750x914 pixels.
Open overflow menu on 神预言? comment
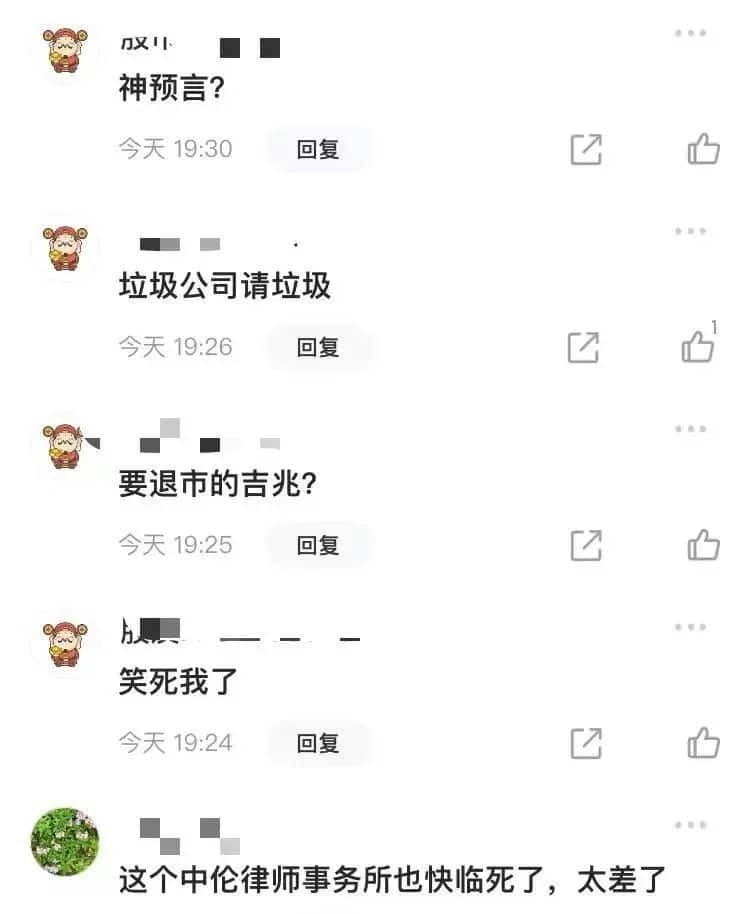(x=690, y=34)
